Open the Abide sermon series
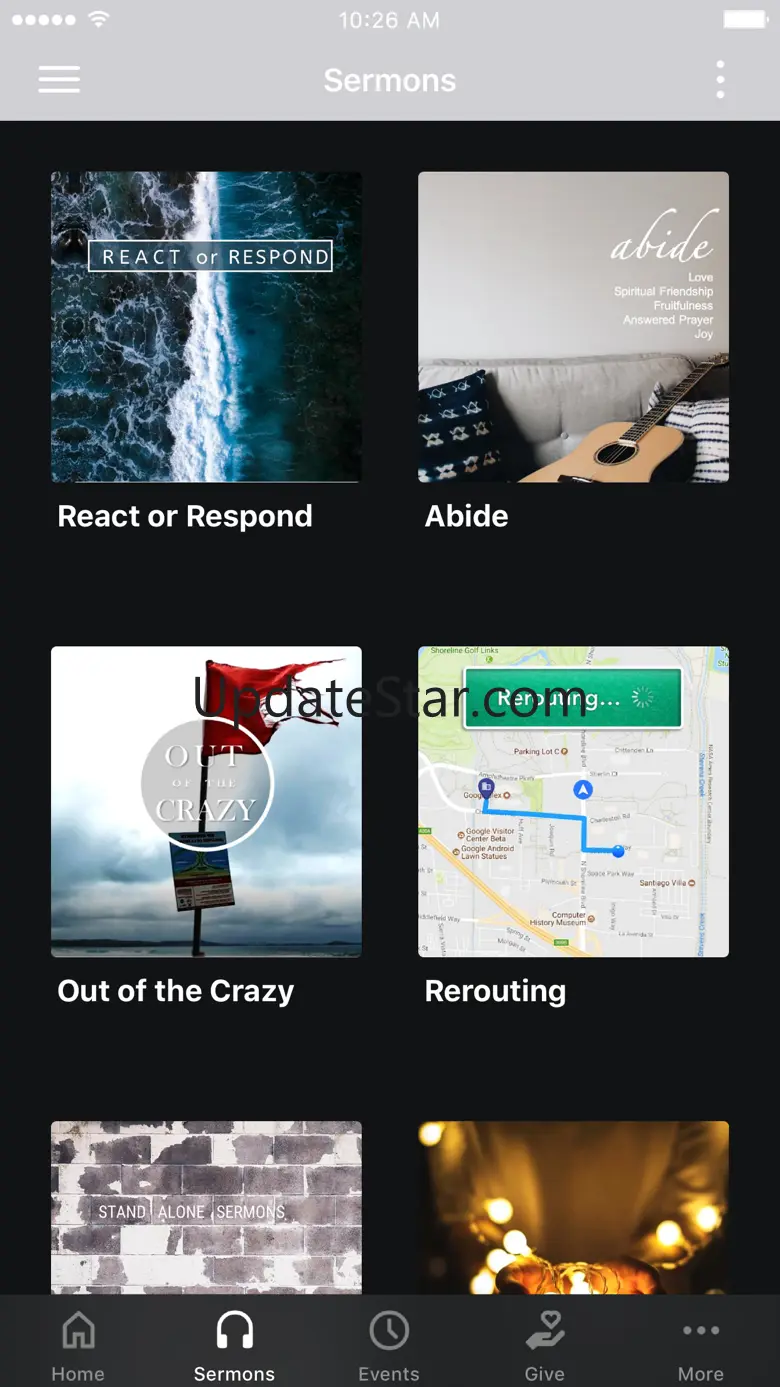780x1387 pixels. point(573,327)
